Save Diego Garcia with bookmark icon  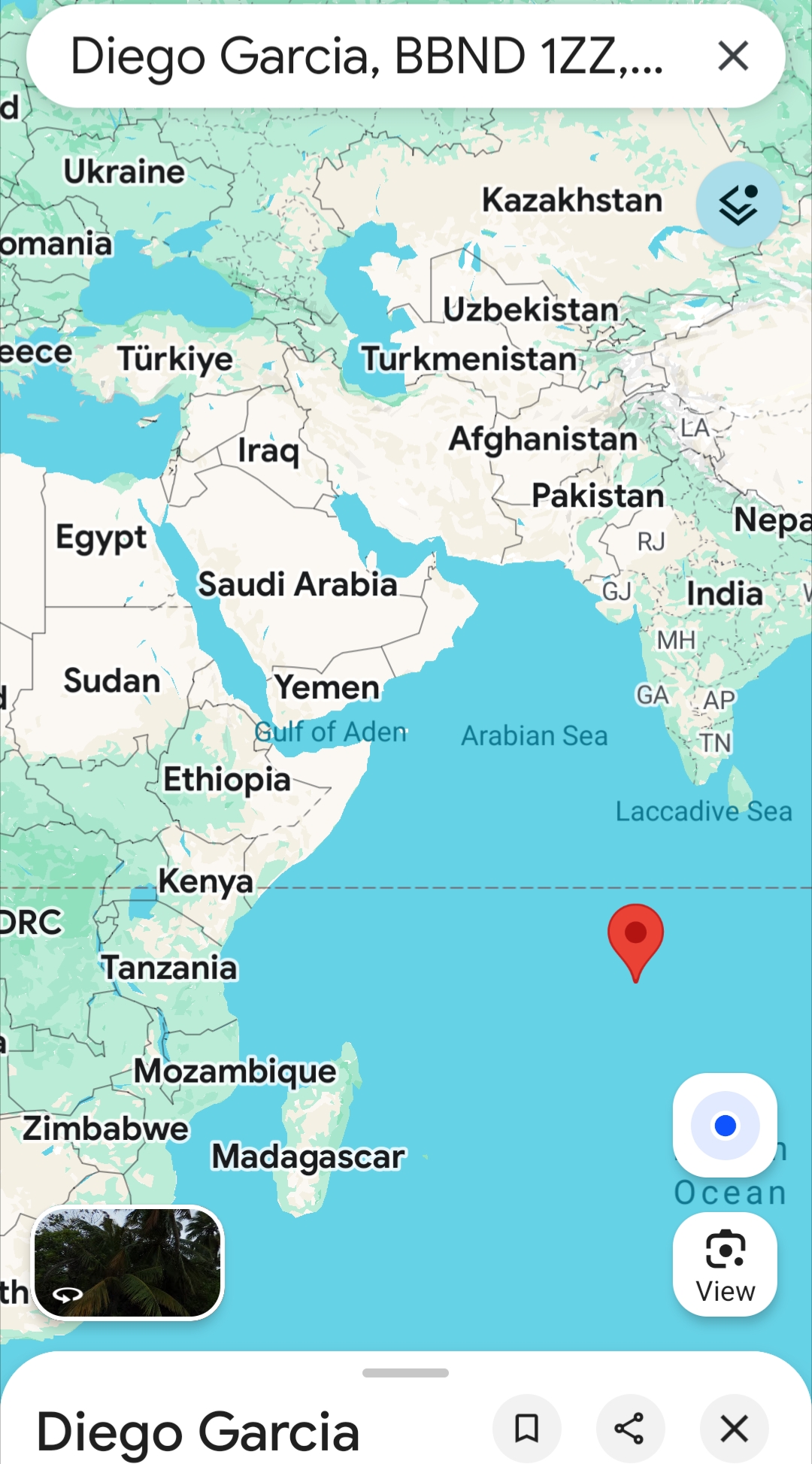(526, 1429)
